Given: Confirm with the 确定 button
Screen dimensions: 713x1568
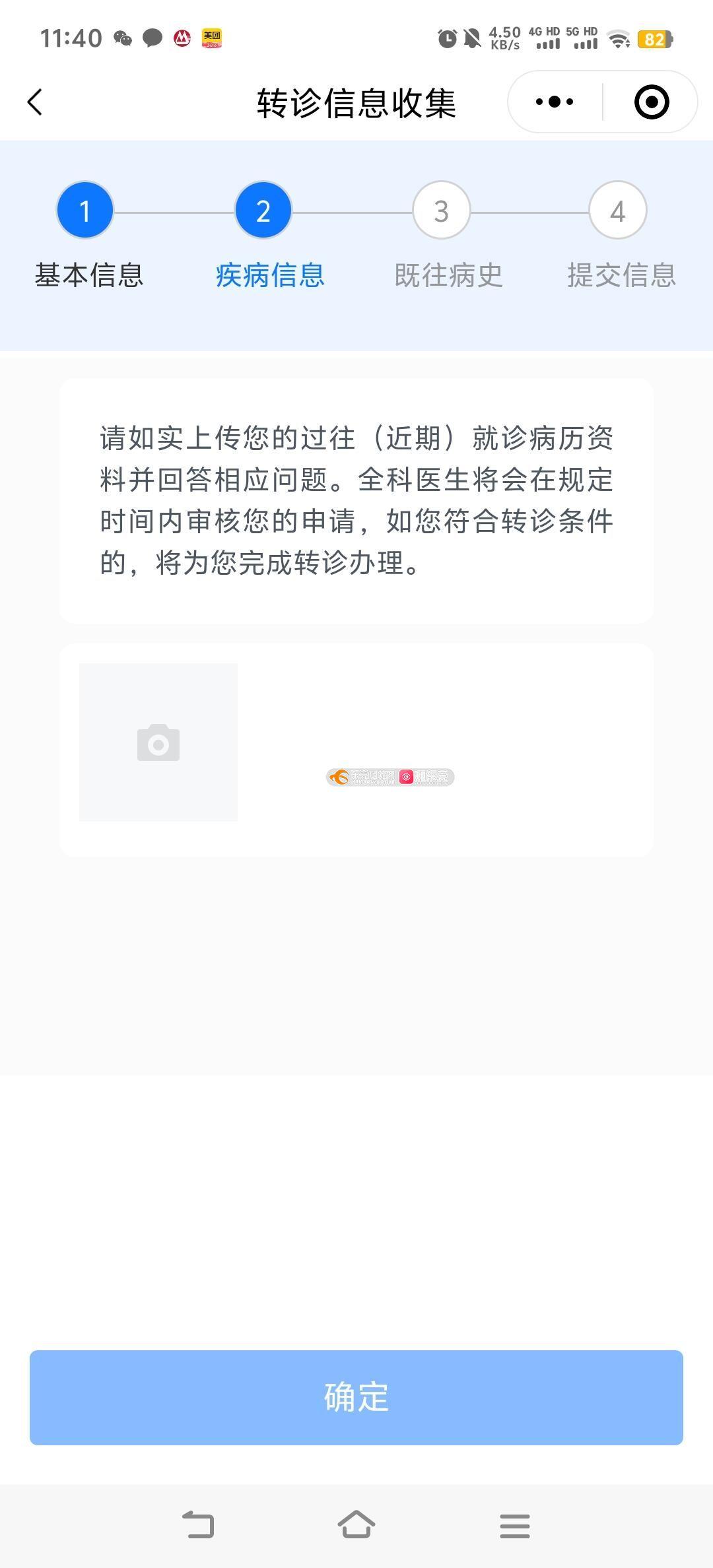Looking at the screenshot, I should pos(356,1397).
